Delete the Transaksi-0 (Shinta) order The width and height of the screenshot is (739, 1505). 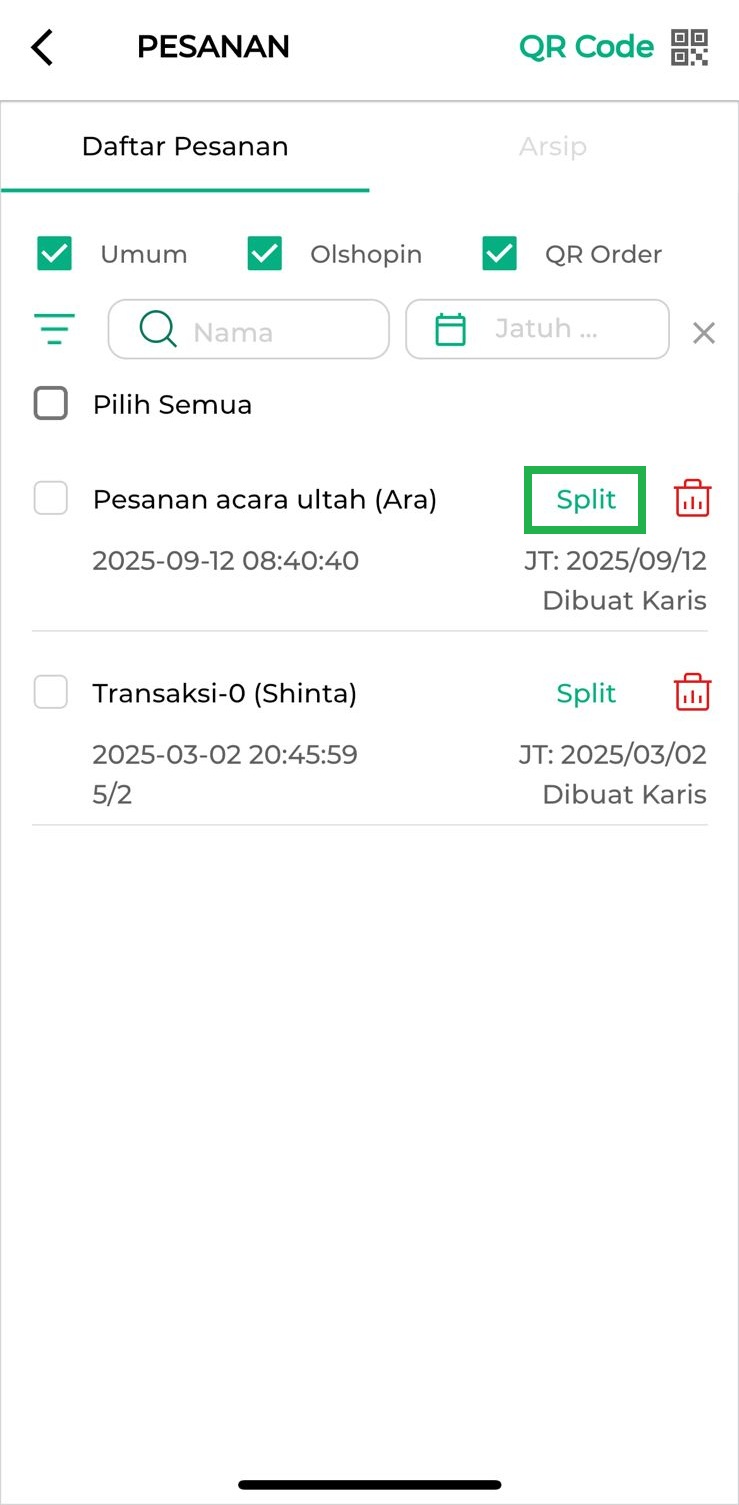(693, 692)
